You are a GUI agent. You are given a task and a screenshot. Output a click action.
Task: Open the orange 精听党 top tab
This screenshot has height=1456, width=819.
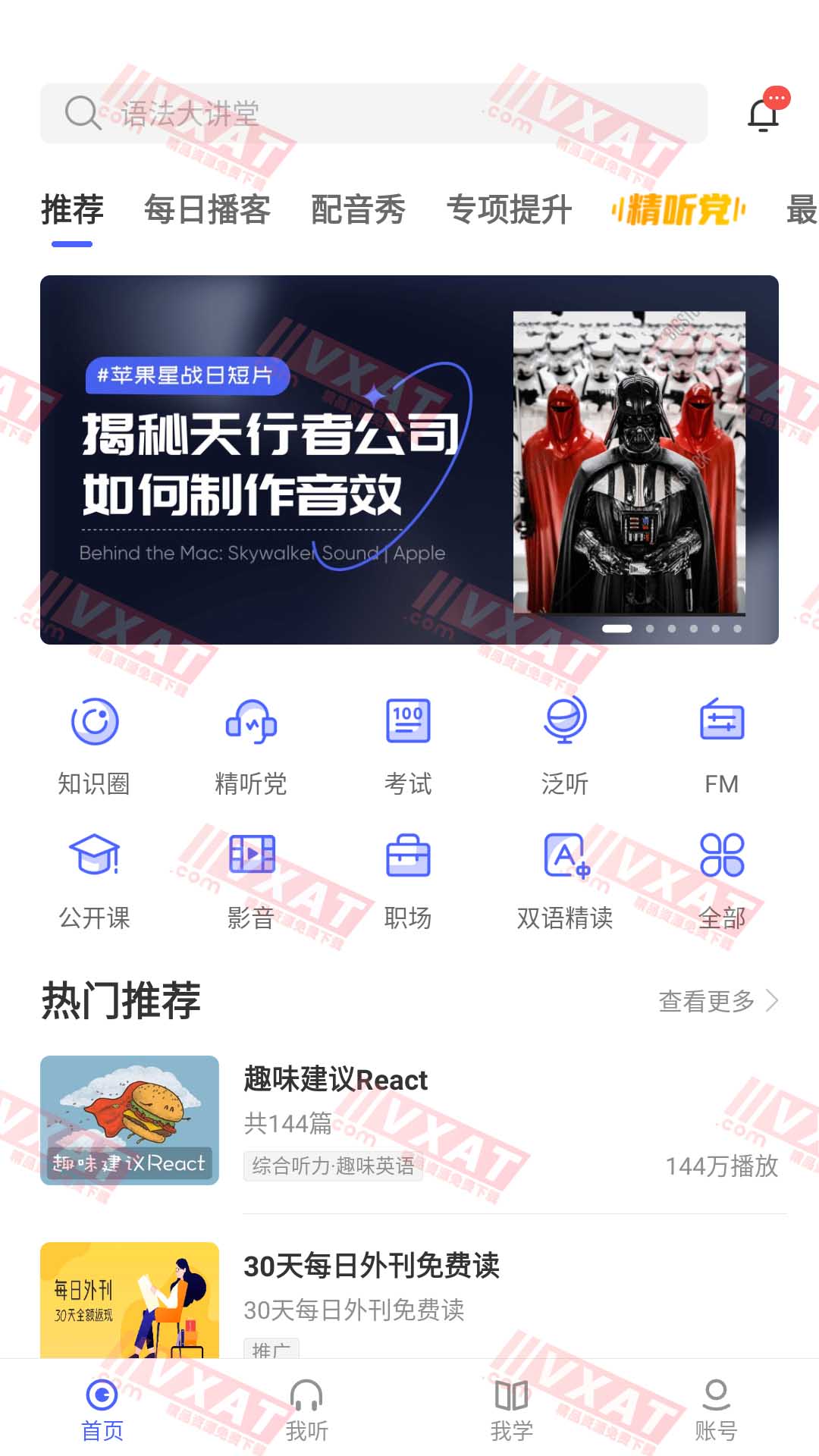point(679,210)
